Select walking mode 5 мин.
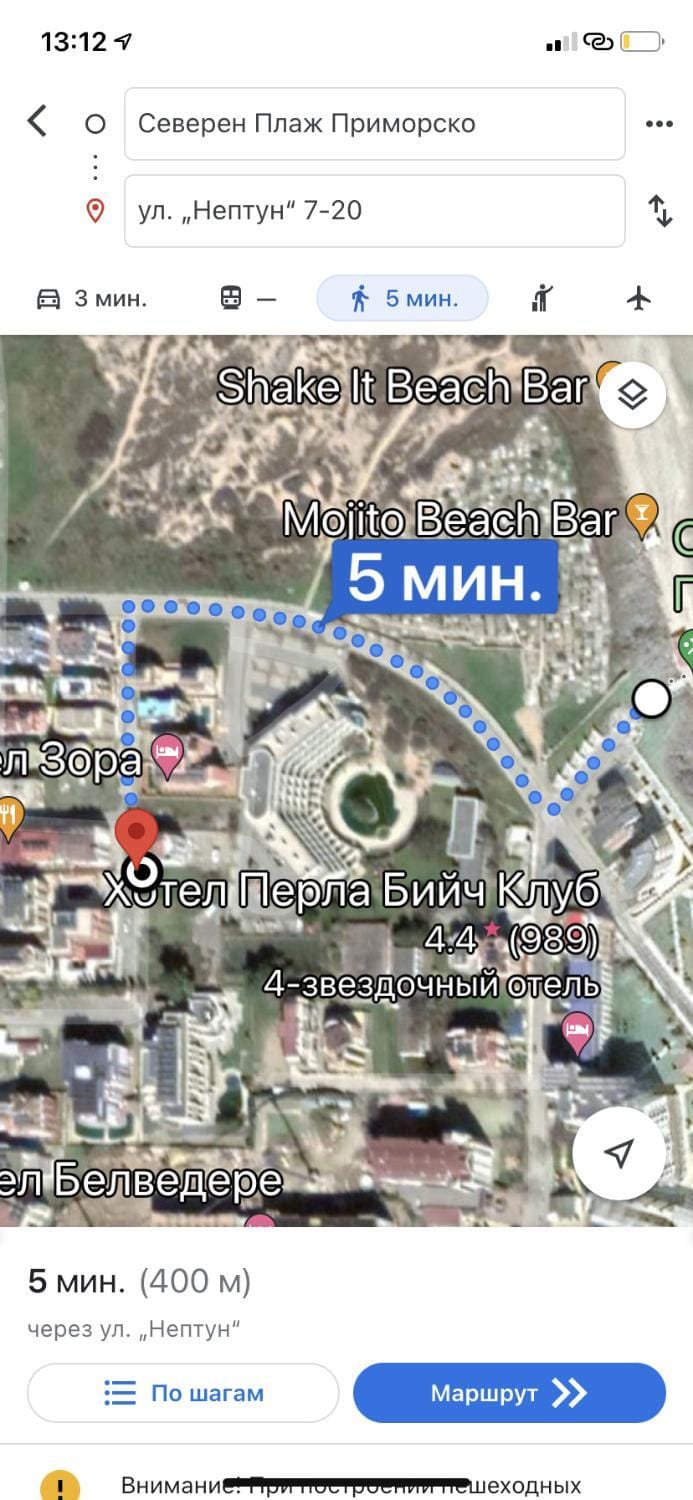The image size is (693, 1500). click(x=403, y=298)
